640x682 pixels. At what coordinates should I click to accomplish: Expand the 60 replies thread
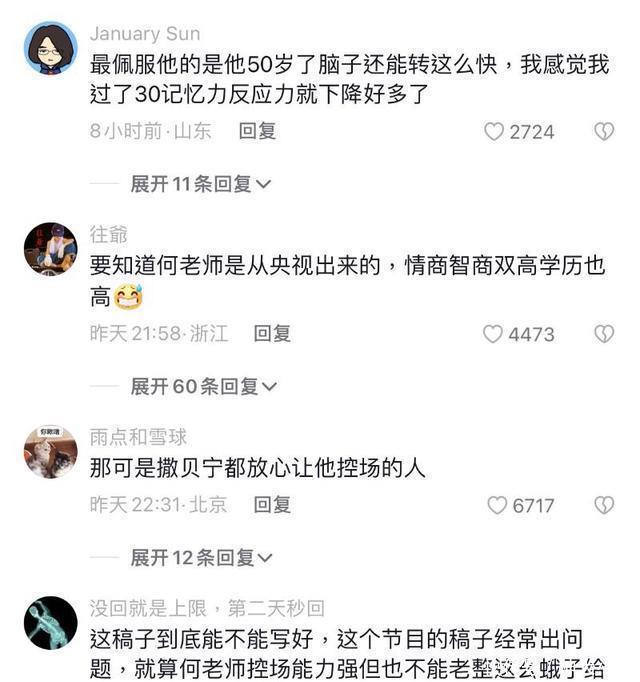coord(204,387)
